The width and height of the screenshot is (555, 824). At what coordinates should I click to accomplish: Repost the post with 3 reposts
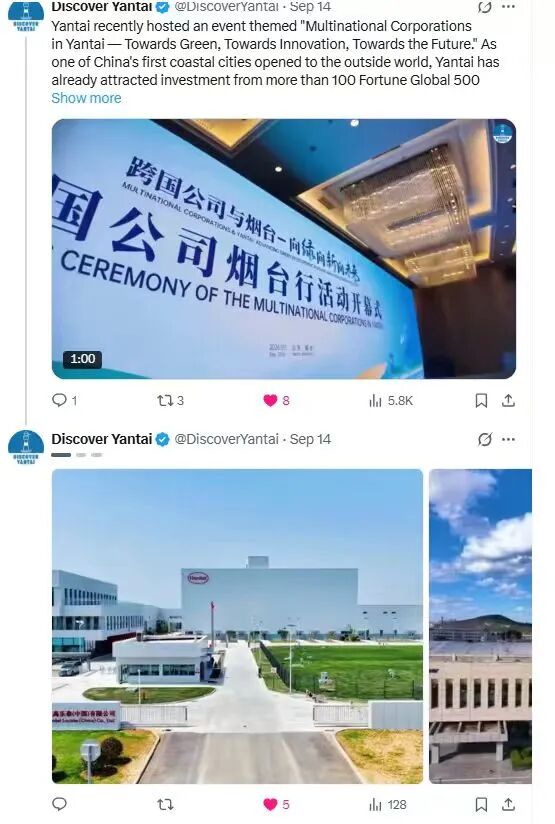170,401
